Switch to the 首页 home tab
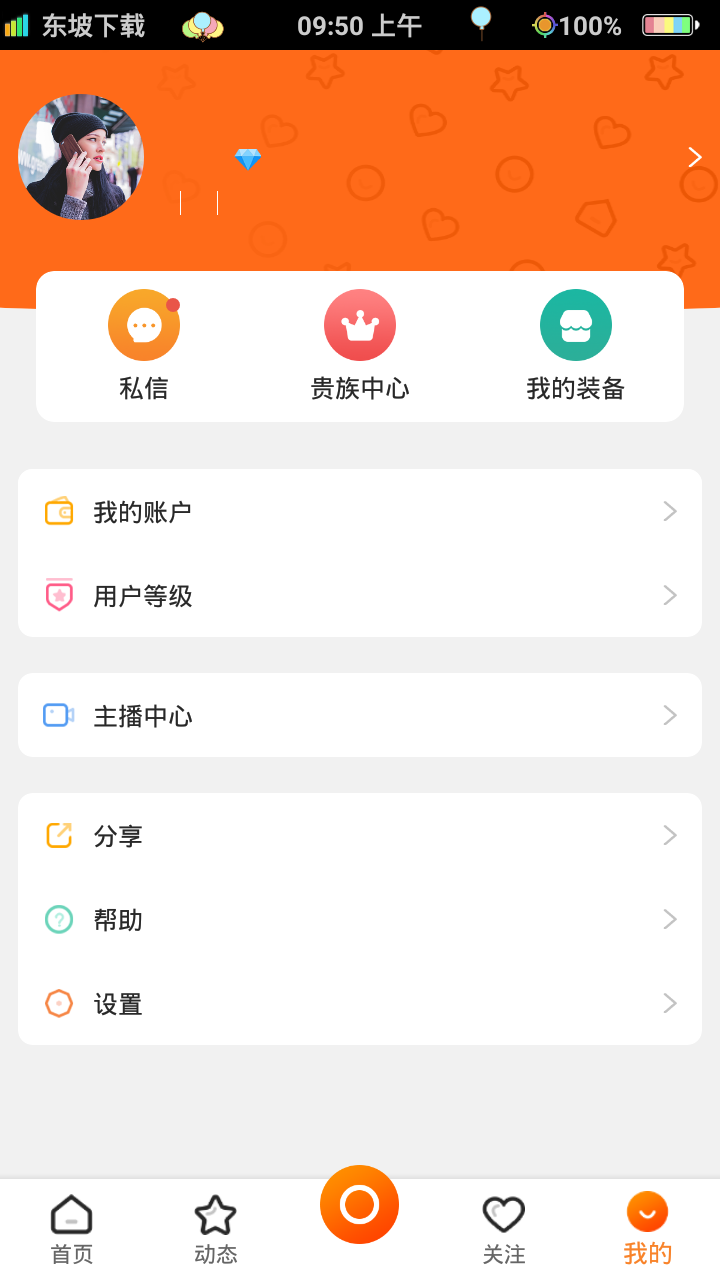The height and width of the screenshot is (1280, 720). pos(72,1230)
